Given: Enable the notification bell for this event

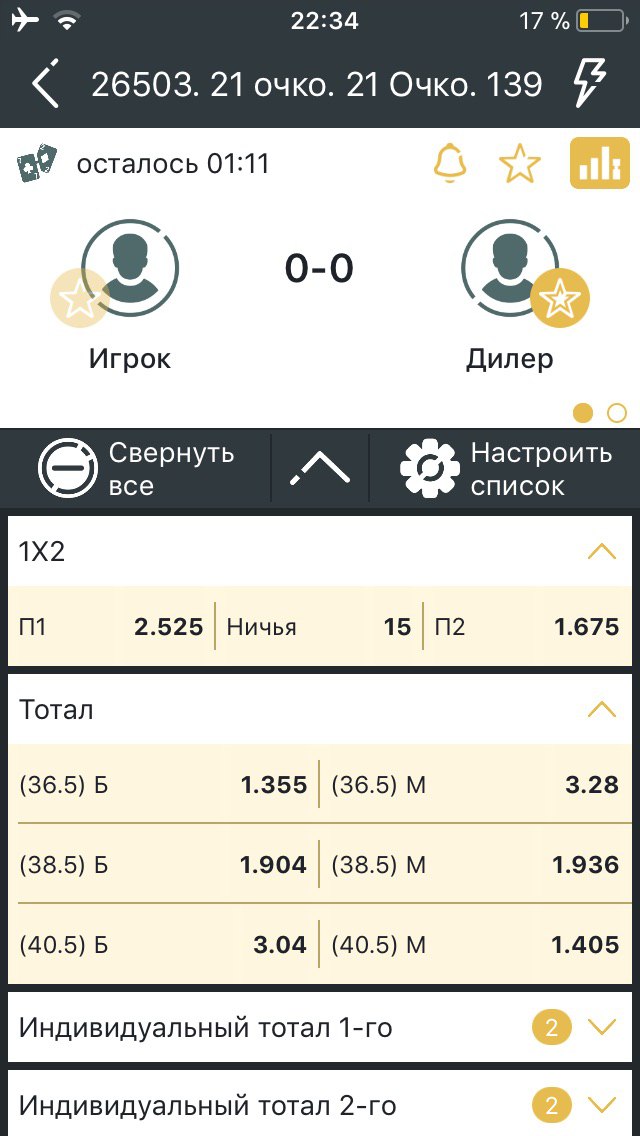Looking at the screenshot, I should (450, 163).
